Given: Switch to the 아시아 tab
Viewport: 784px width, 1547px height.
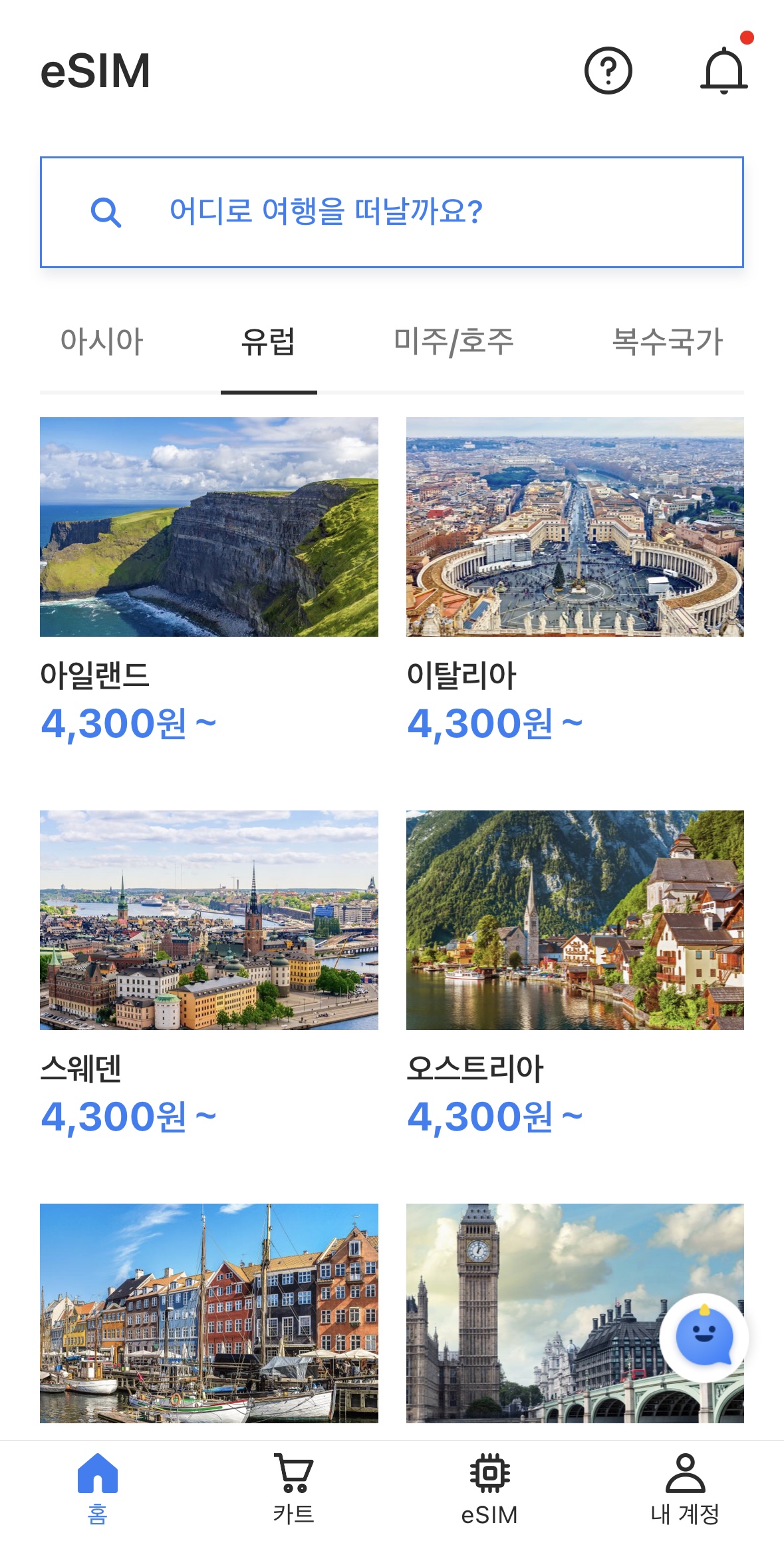Looking at the screenshot, I should [x=102, y=342].
